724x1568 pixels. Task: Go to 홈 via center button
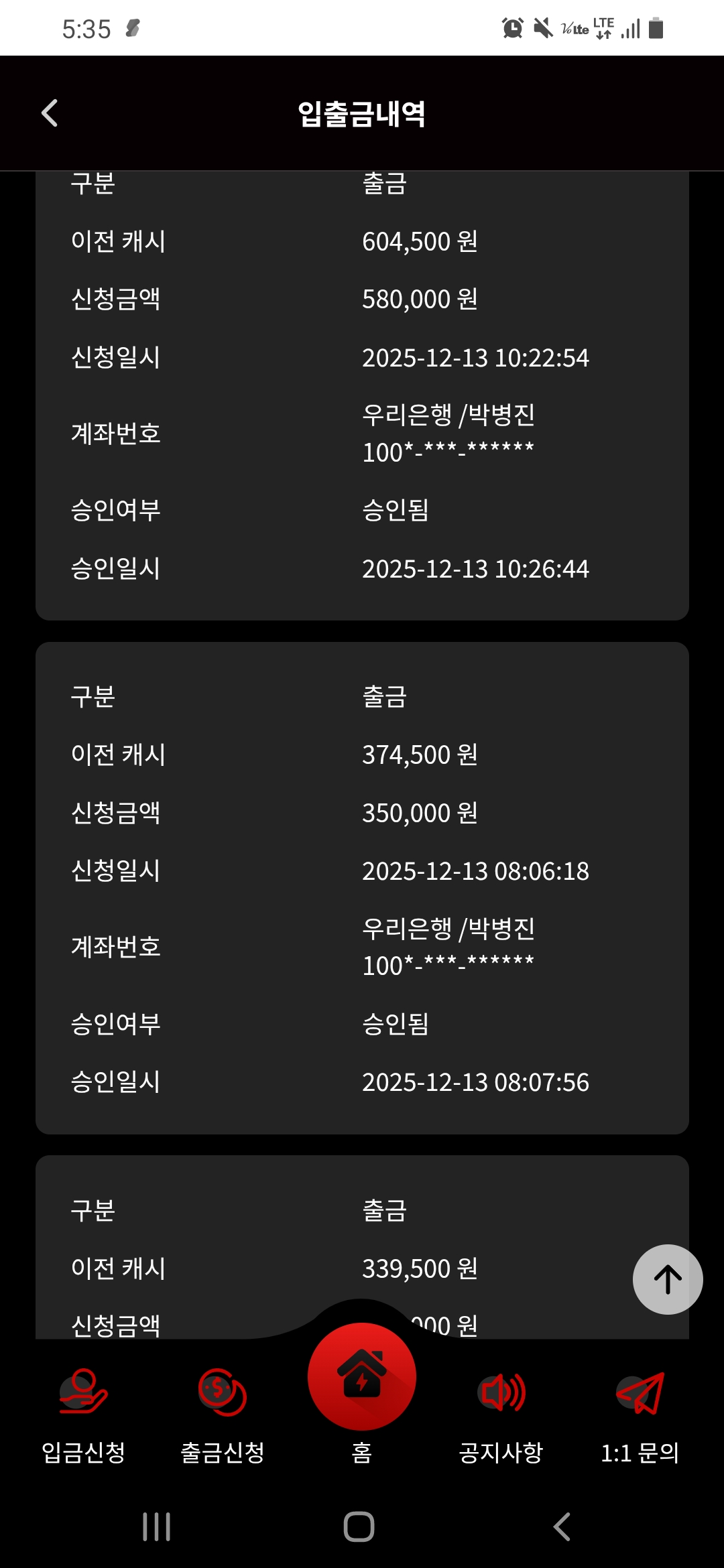pyautogui.click(x=362, y=1378)
